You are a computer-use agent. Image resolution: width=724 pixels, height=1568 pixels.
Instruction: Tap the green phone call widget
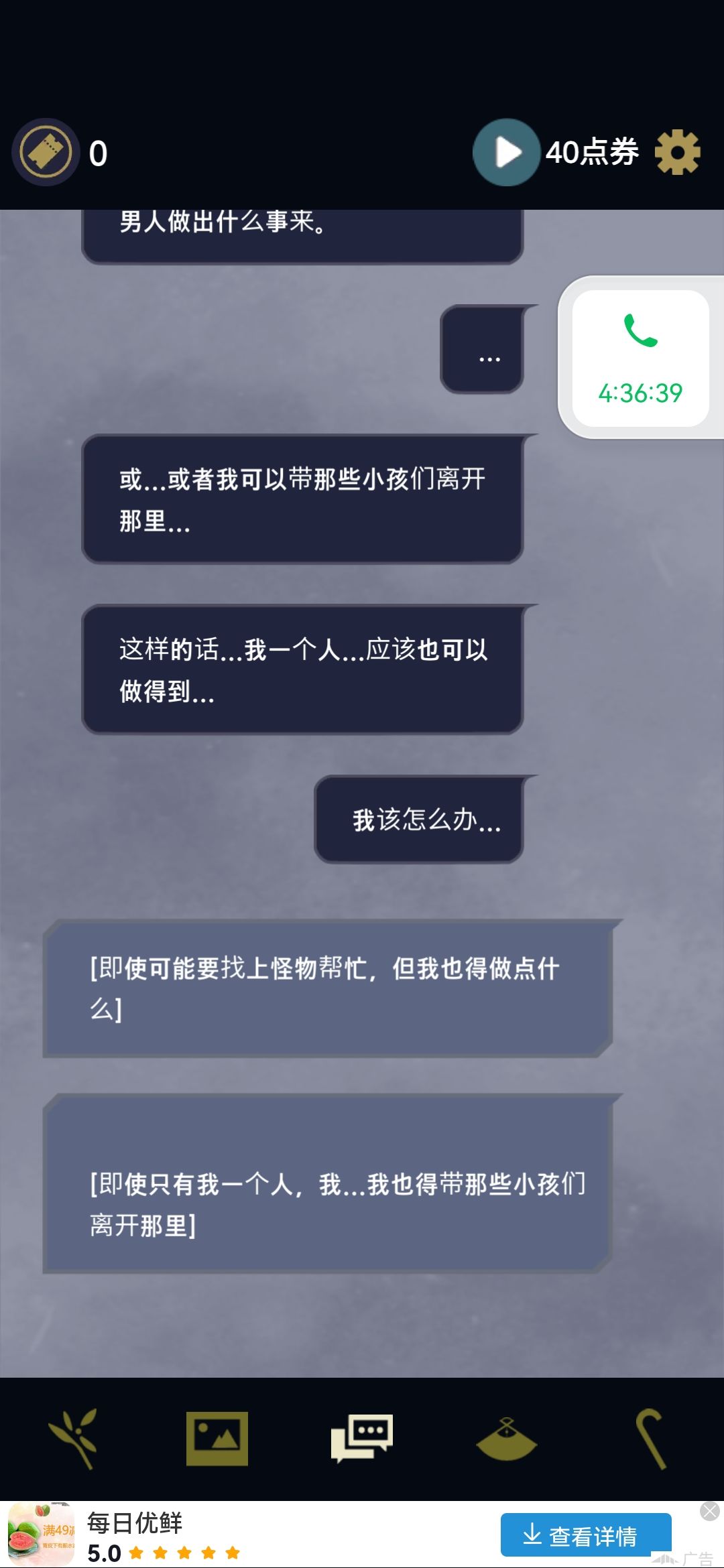click(x=641, y=358)
